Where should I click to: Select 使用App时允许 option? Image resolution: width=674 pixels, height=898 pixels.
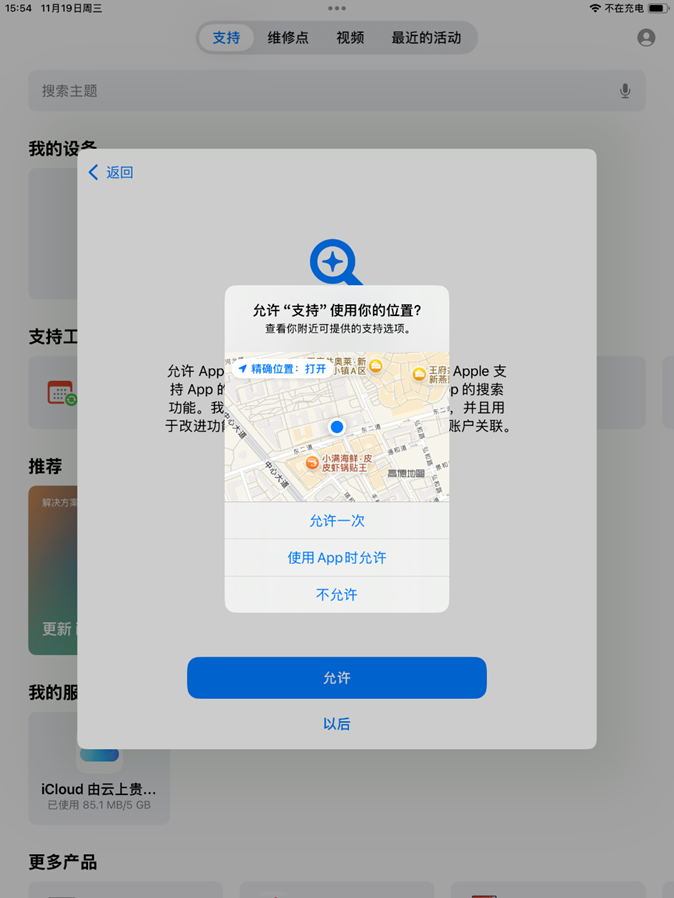(336, 558)
